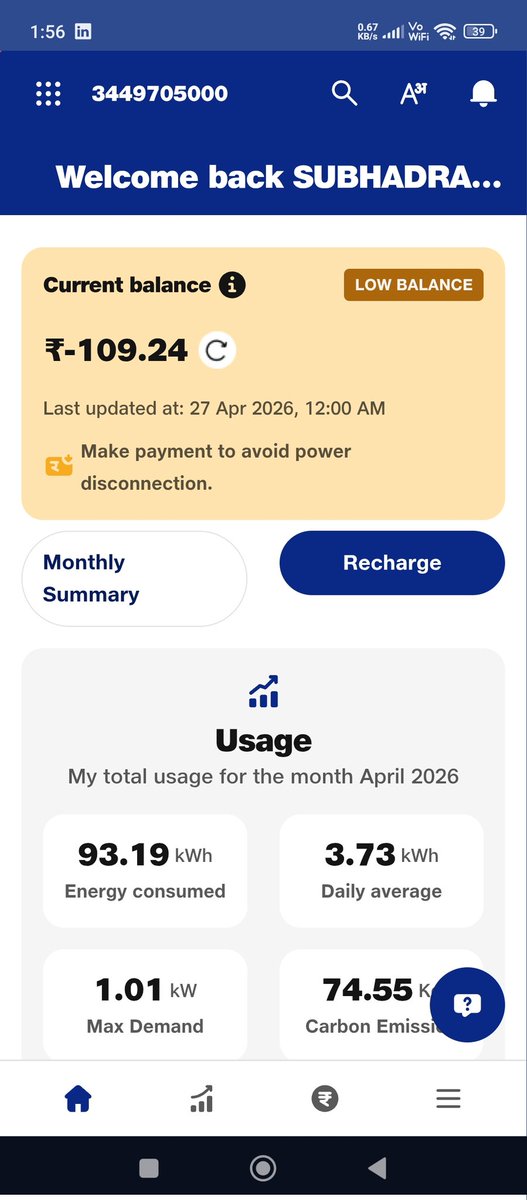The height and width of the screenshot is (1200, 527).
Task: Go back using system back button
Action: point(377,1168)
